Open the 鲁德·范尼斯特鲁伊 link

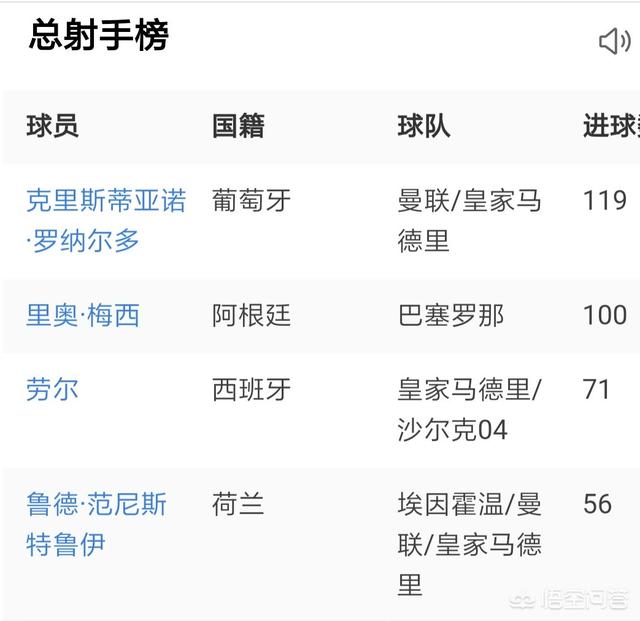[x=96, y=524]
